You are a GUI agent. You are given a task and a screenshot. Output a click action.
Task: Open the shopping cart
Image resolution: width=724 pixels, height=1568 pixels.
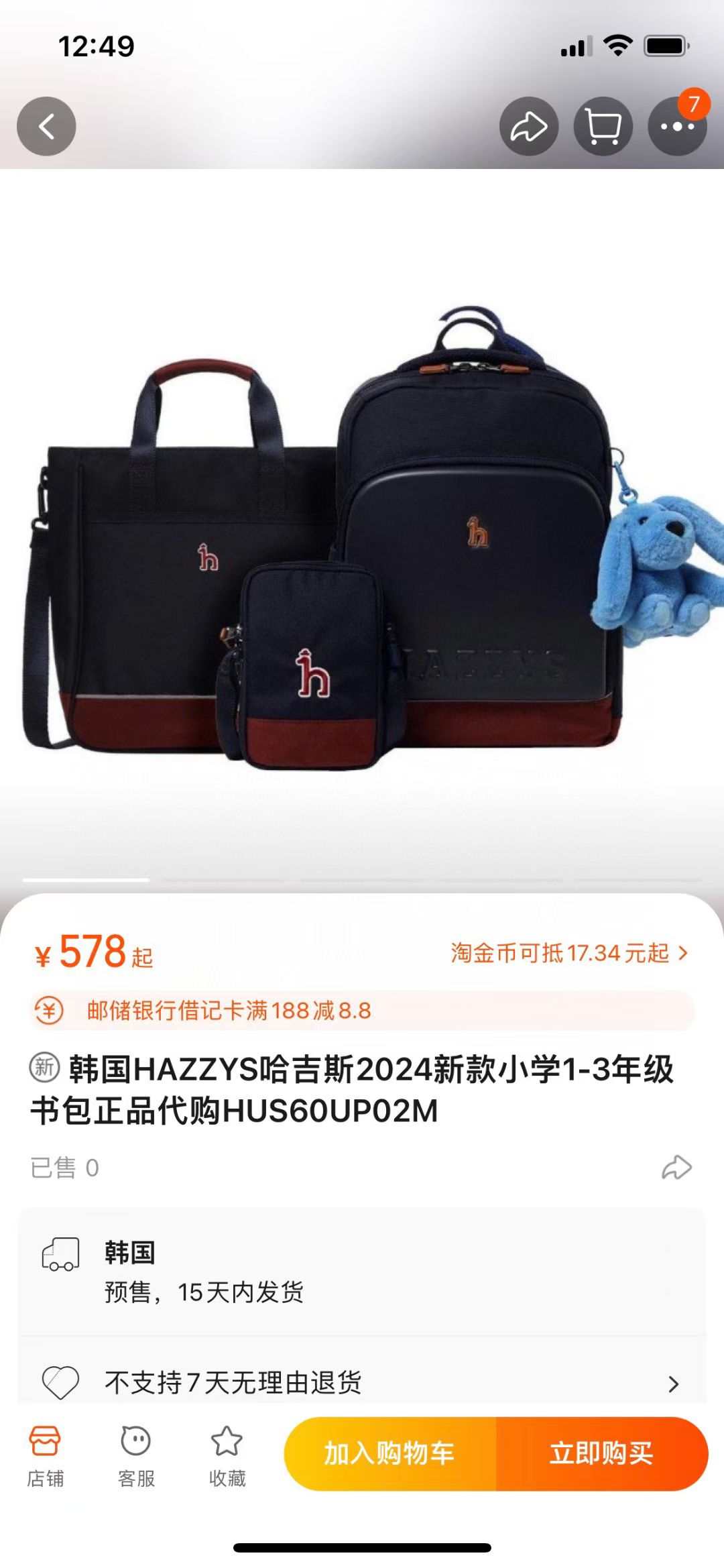point(603,127)
